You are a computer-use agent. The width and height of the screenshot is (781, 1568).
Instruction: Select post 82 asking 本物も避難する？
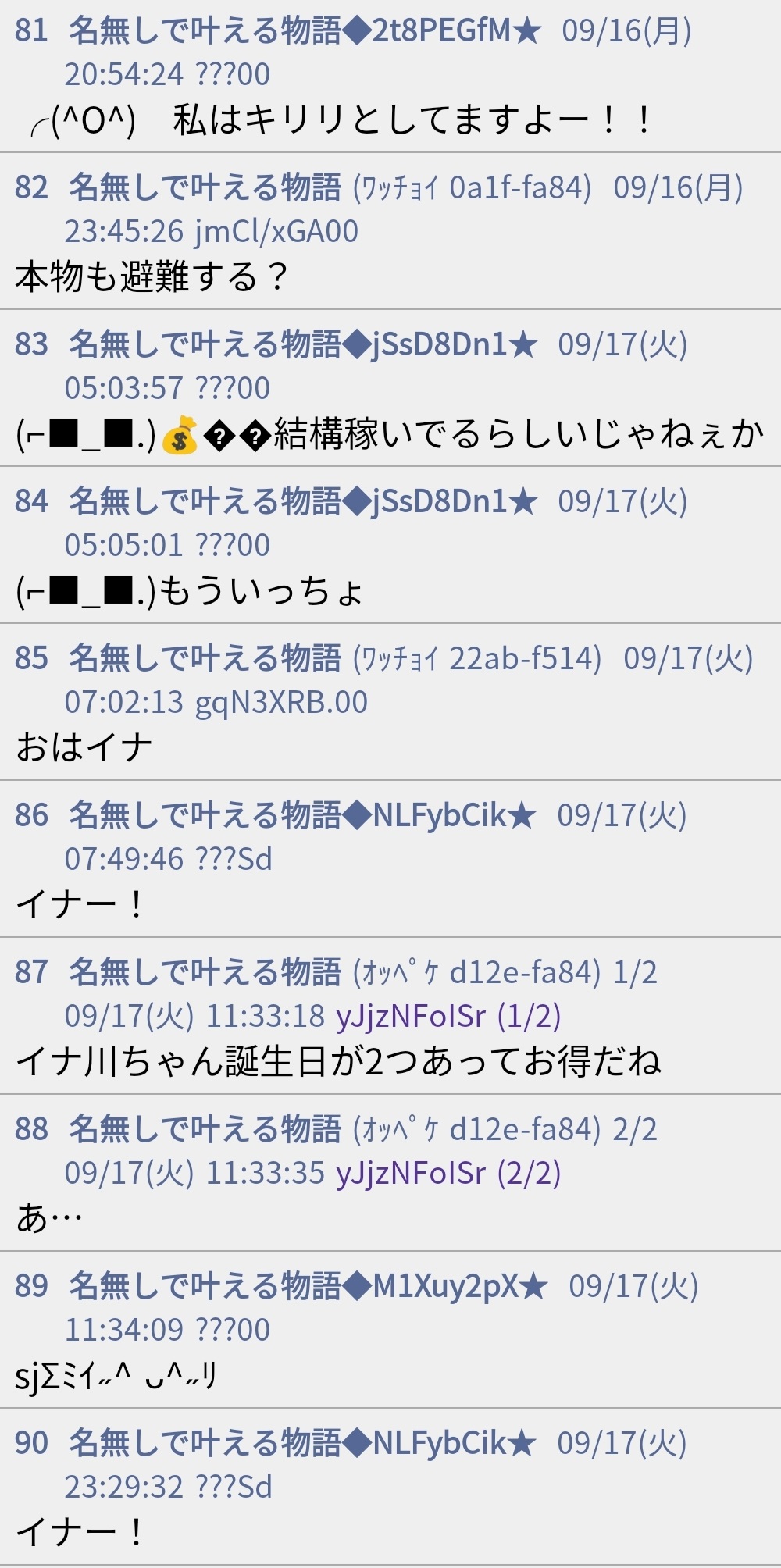[390, 231]
